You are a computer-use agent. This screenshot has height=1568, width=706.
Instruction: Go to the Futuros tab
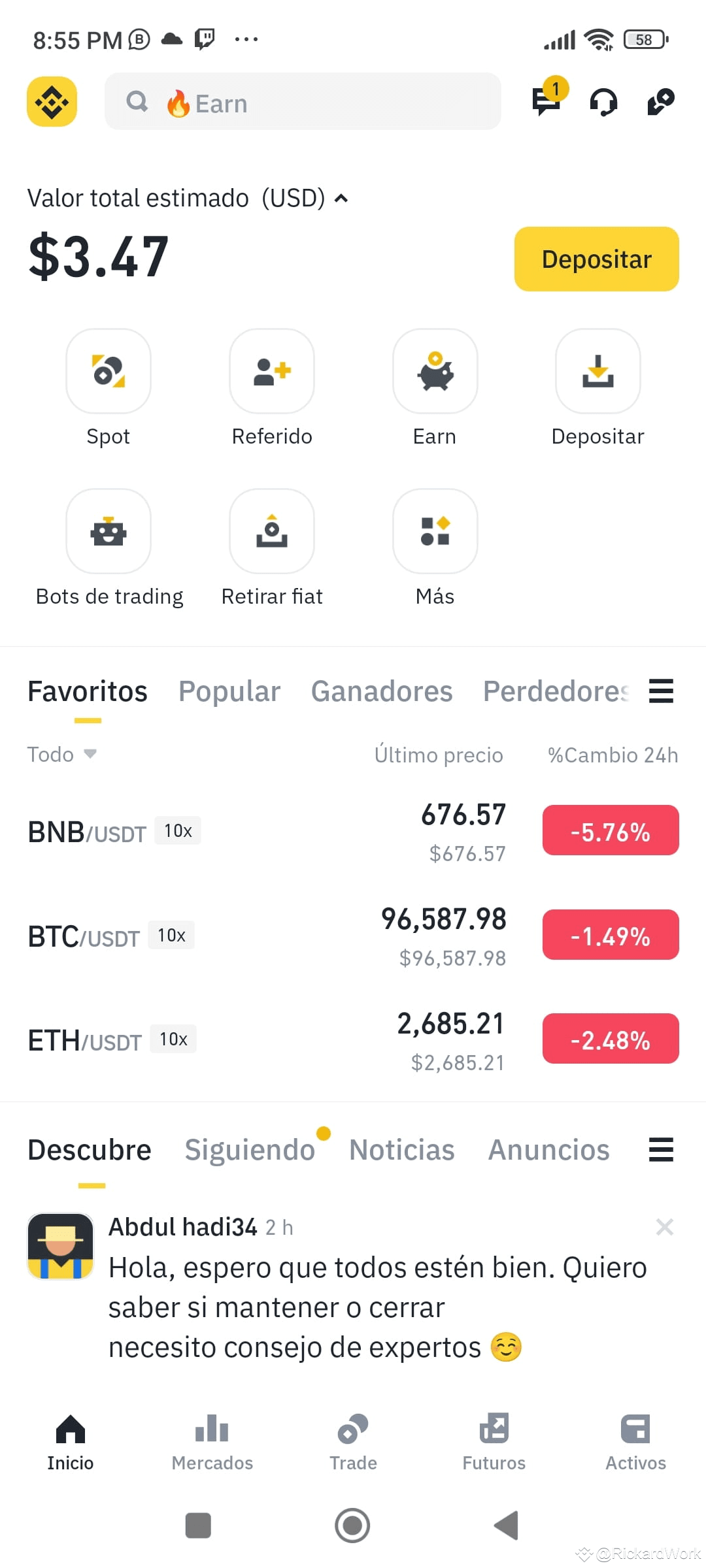(x=494, y=1443)
